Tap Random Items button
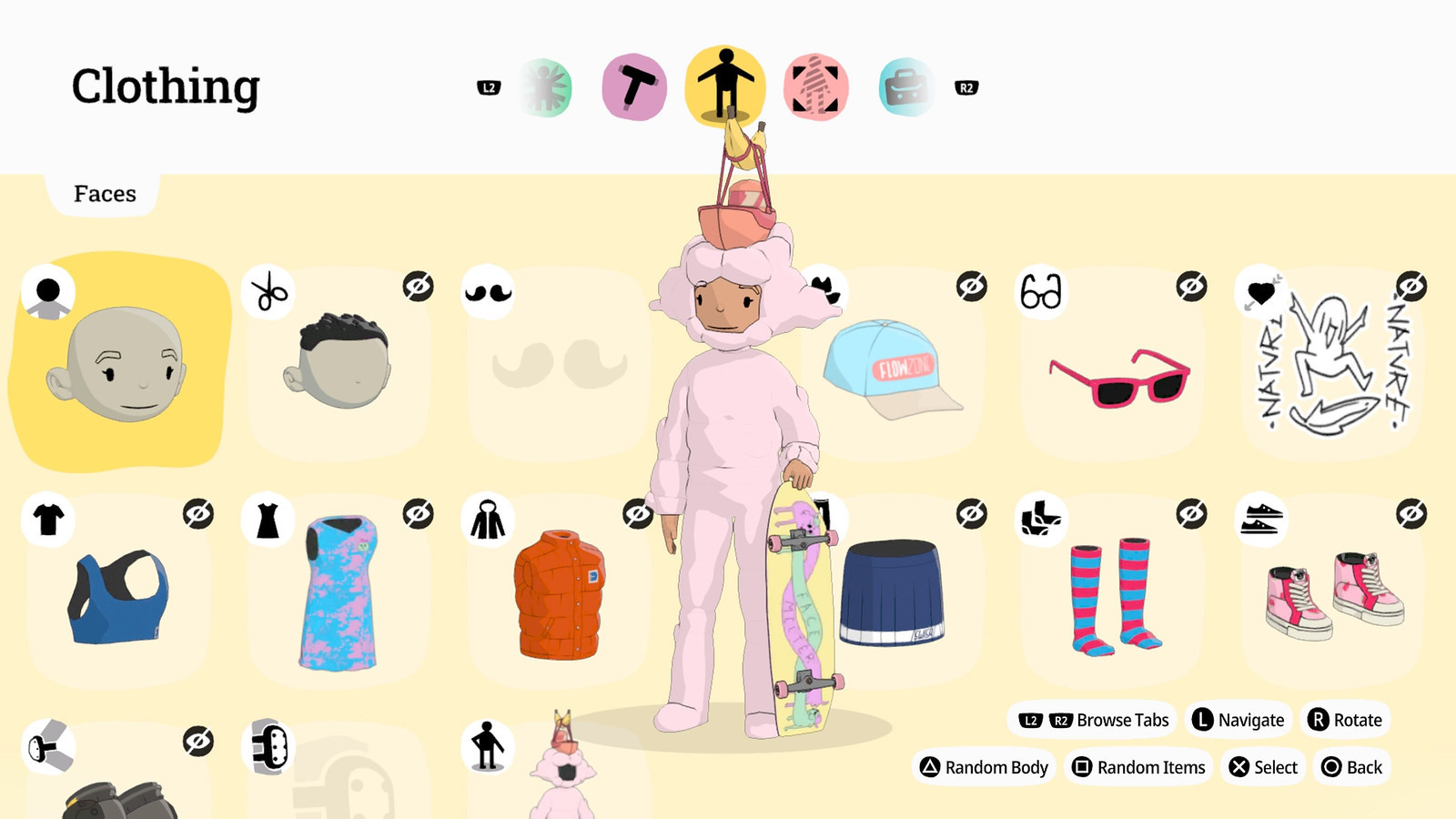 [x=1138, y=767]
